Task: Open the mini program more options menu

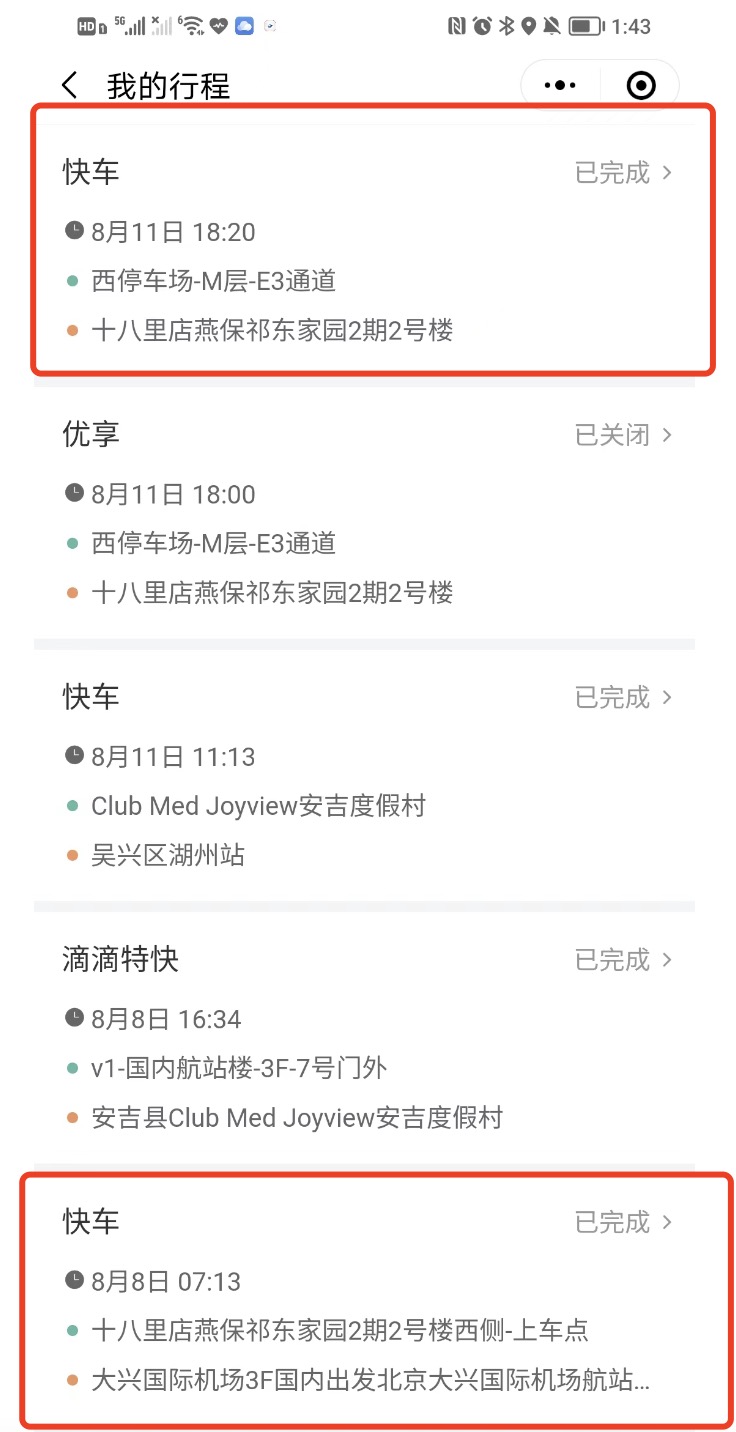Action: [x=560, y=86]
